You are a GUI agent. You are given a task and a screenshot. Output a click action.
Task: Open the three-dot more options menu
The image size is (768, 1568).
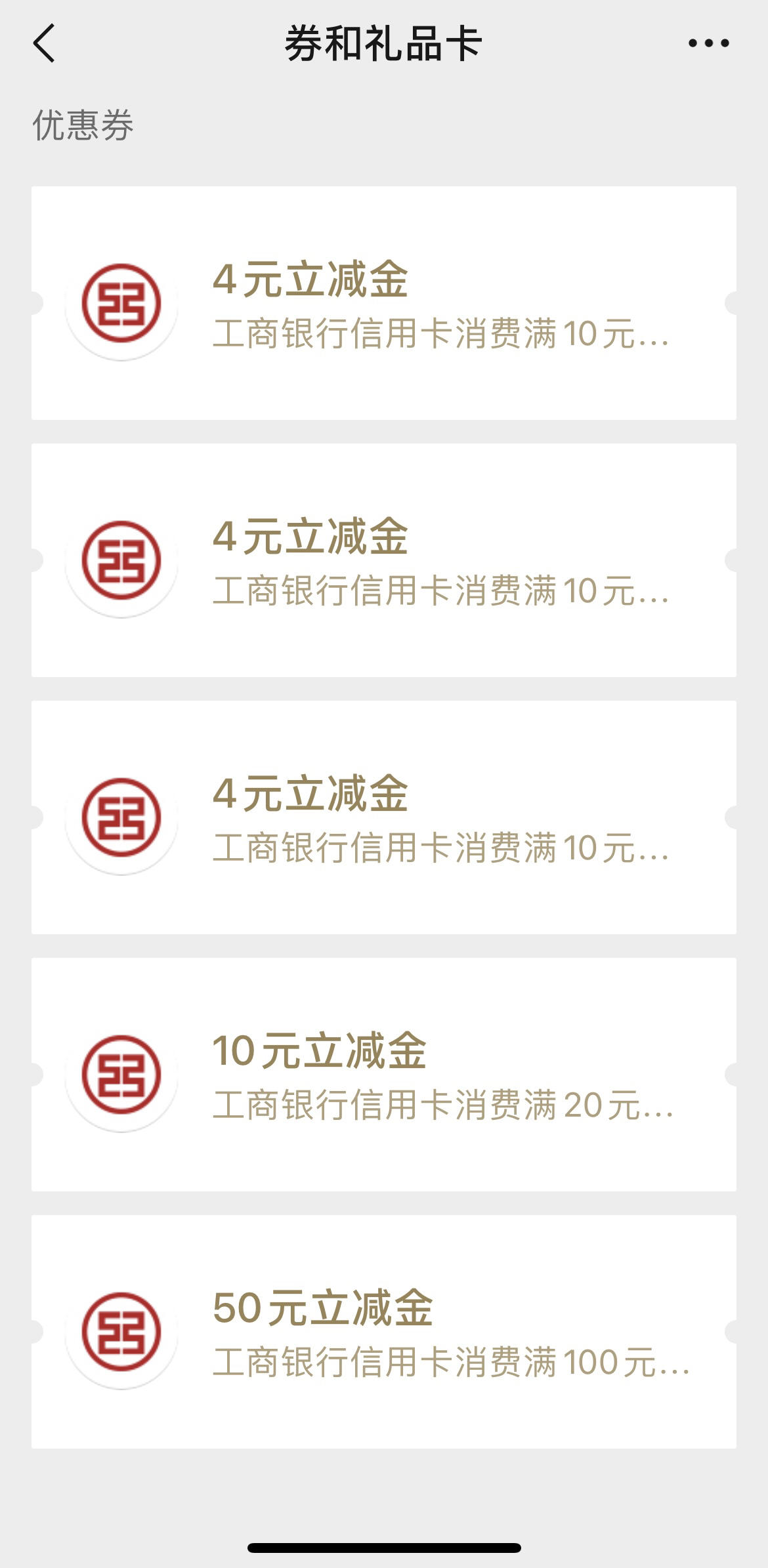708,43
